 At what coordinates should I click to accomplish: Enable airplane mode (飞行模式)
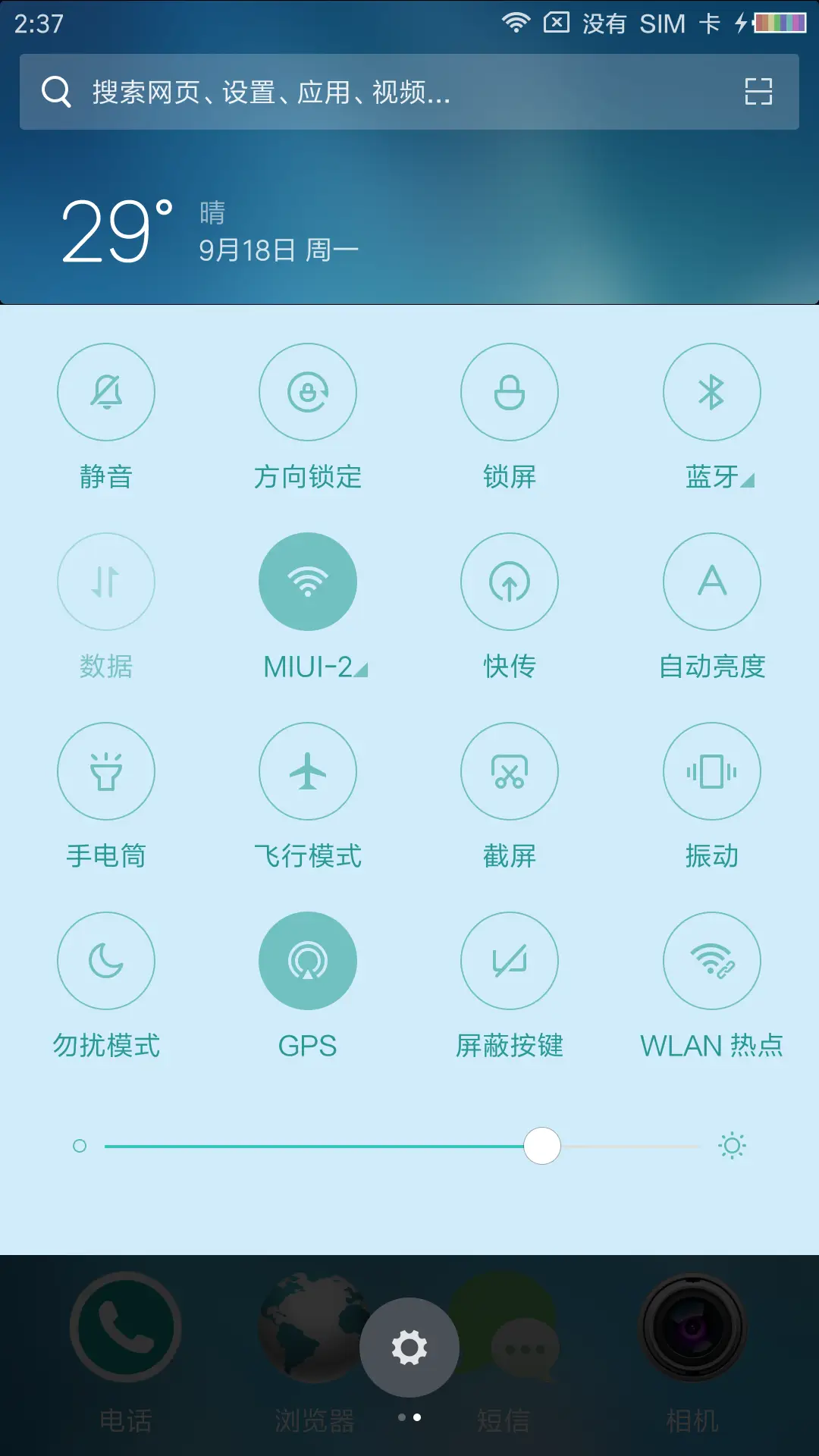point(307,771)
